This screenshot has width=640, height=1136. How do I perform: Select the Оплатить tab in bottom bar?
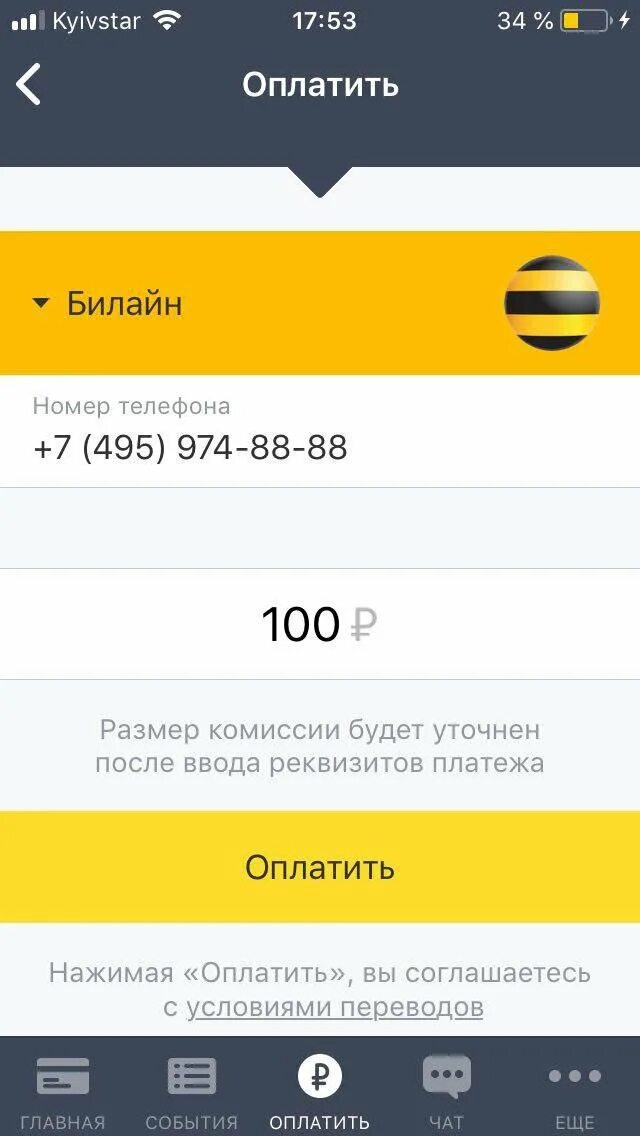pyautogui.click(x=320, y=1090)
